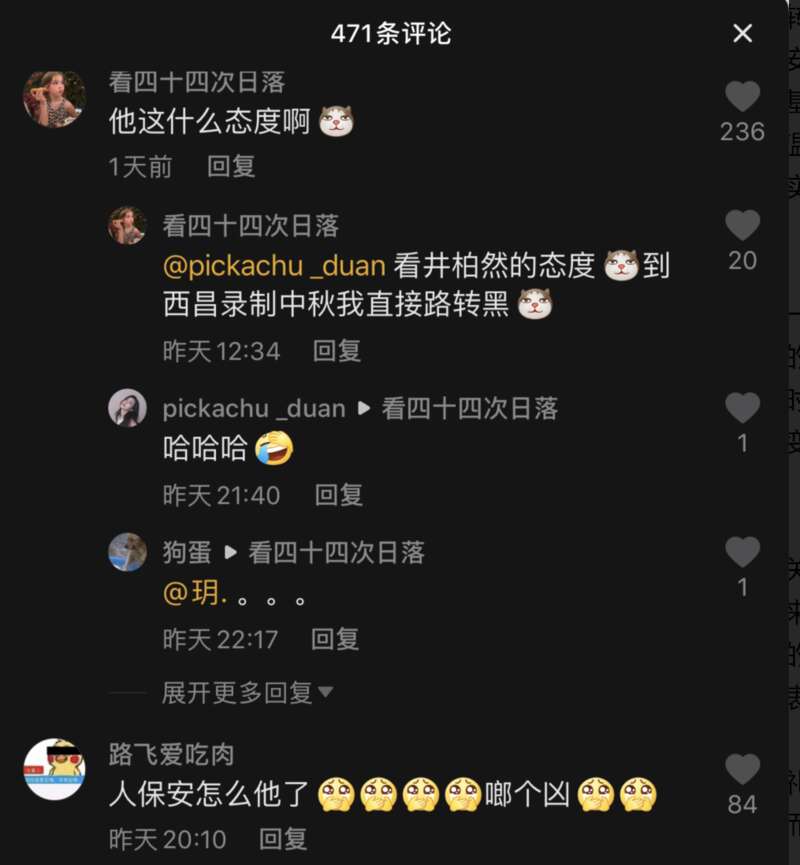800x865 pixels.
Task: View pickachu _duan's profile avatar
Action: tap(127, 408)
